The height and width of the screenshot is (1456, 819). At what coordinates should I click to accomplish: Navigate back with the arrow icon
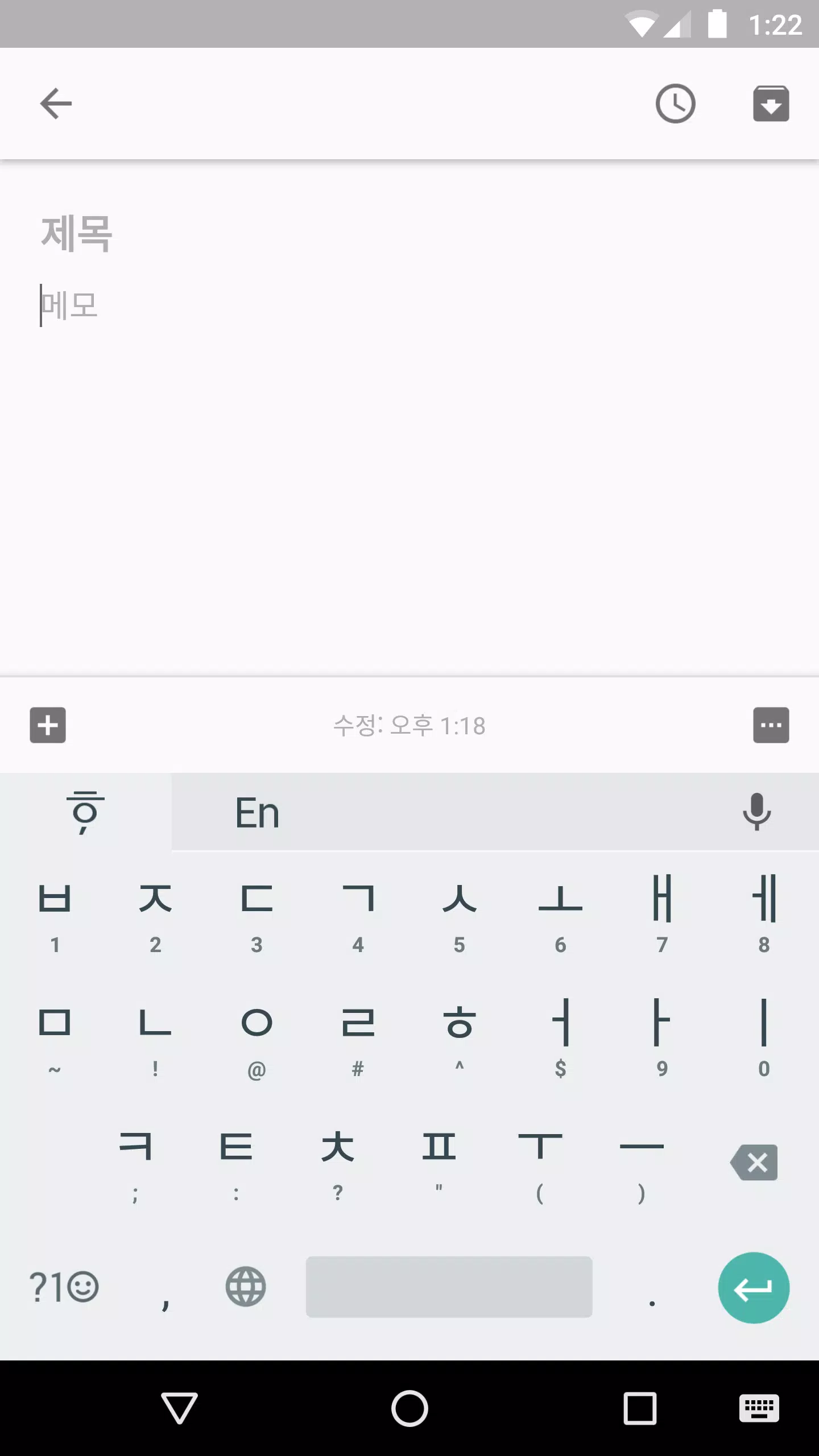55,103
